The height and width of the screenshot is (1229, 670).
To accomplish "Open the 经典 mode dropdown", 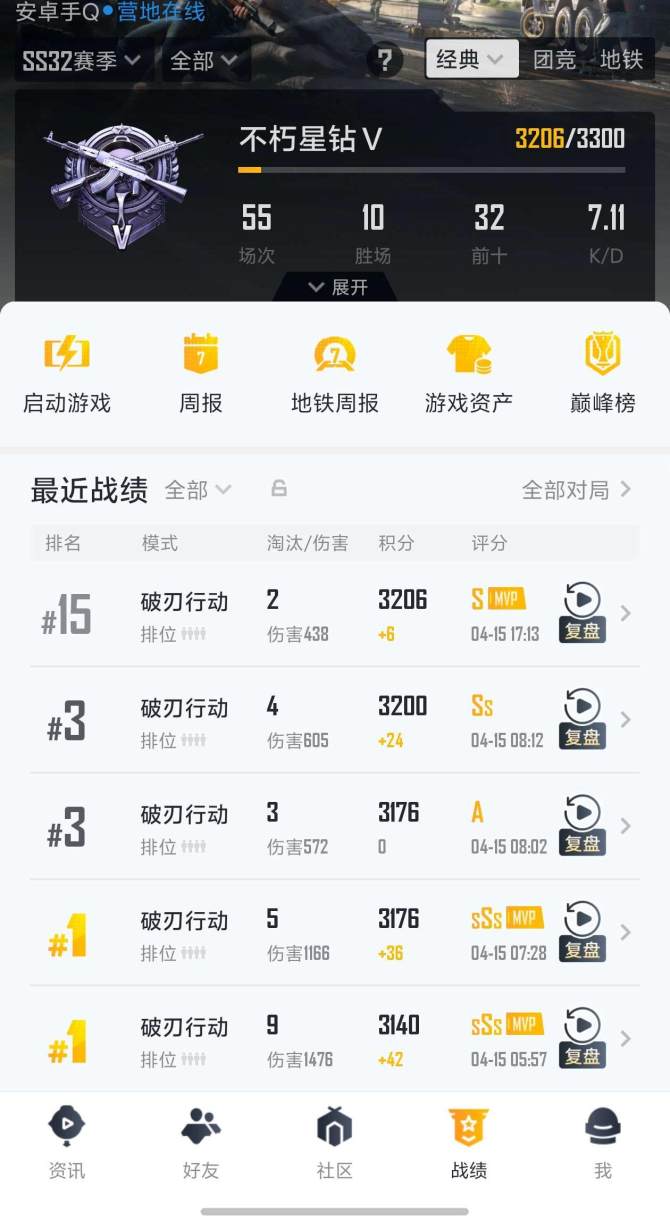I will pos(471,60).
